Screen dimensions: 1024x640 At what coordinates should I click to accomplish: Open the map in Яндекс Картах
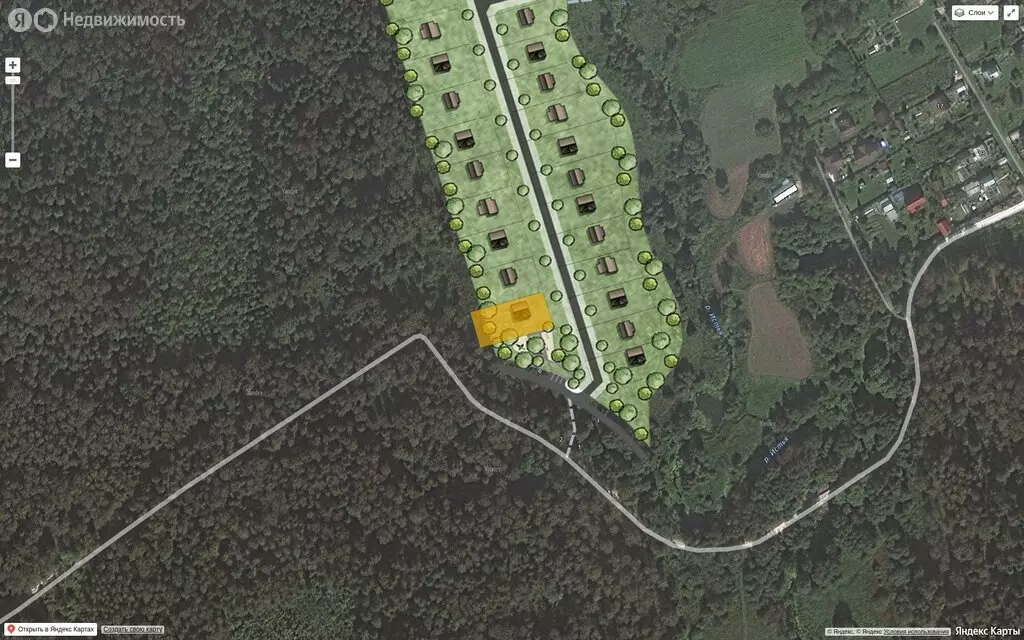tap(50, 630)
